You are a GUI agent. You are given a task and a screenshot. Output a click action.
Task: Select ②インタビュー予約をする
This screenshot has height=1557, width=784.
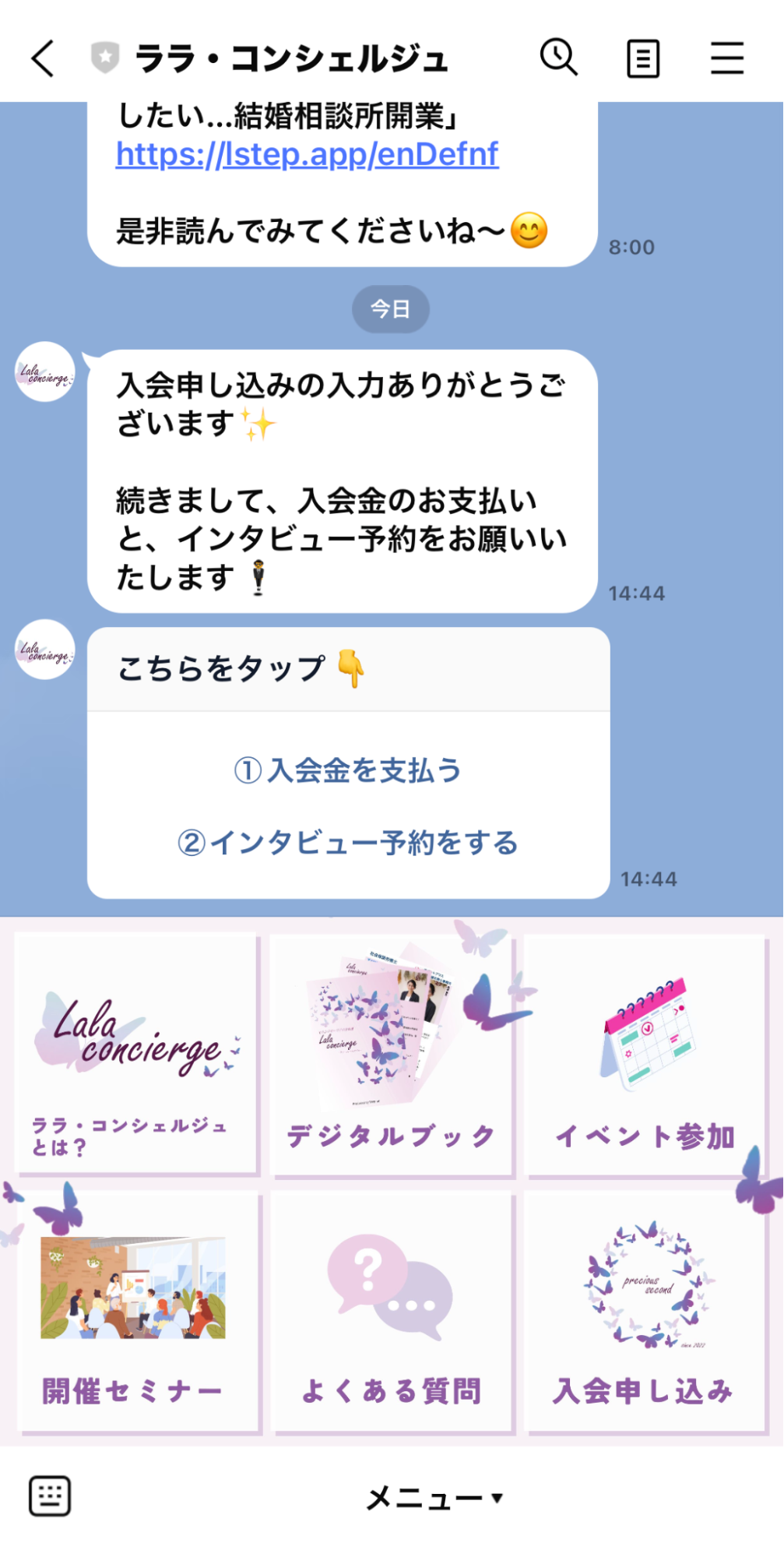tap(348, 843)
